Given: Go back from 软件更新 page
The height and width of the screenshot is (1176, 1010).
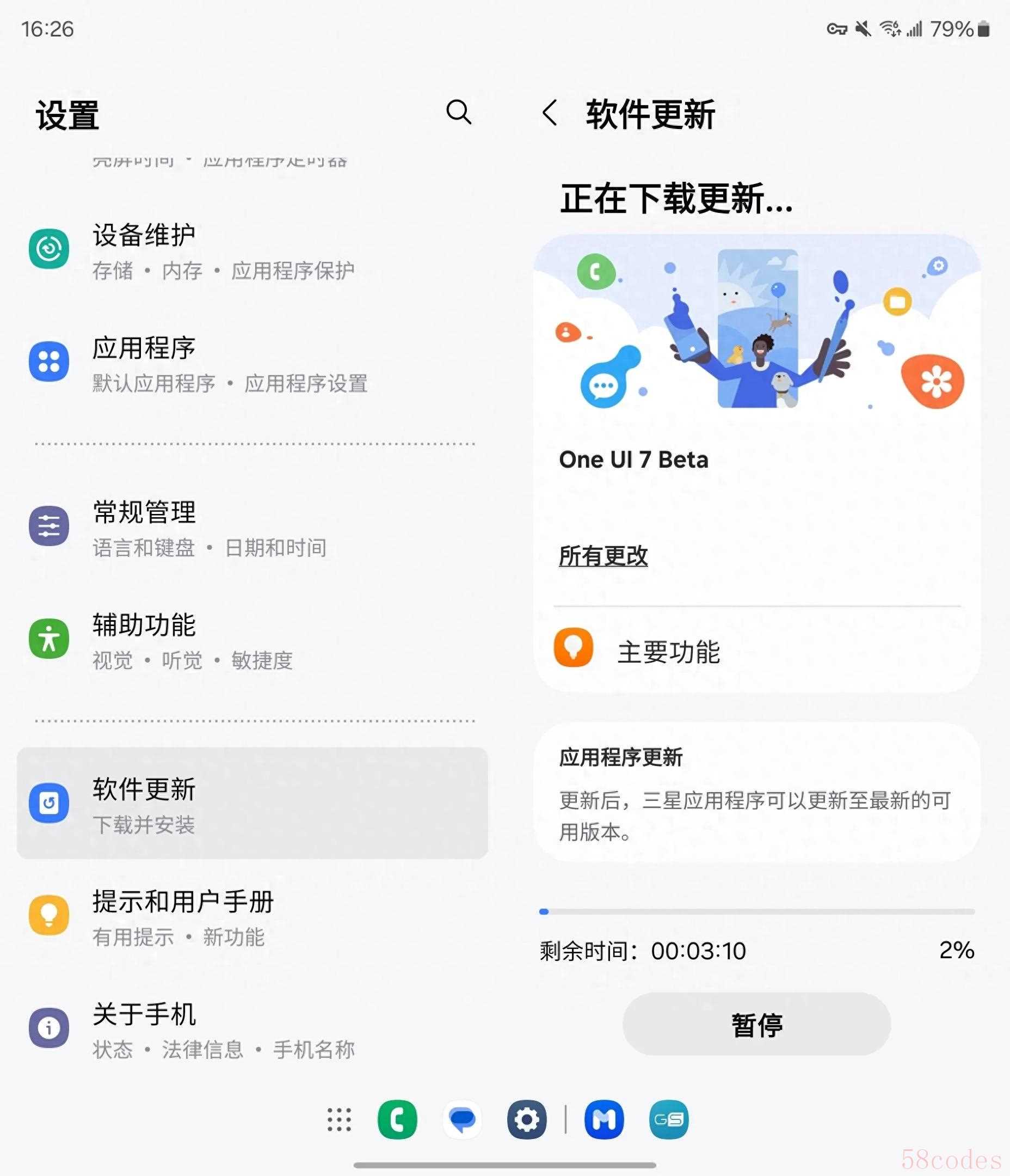Looking at the screenshot, I should coord(549,113).
